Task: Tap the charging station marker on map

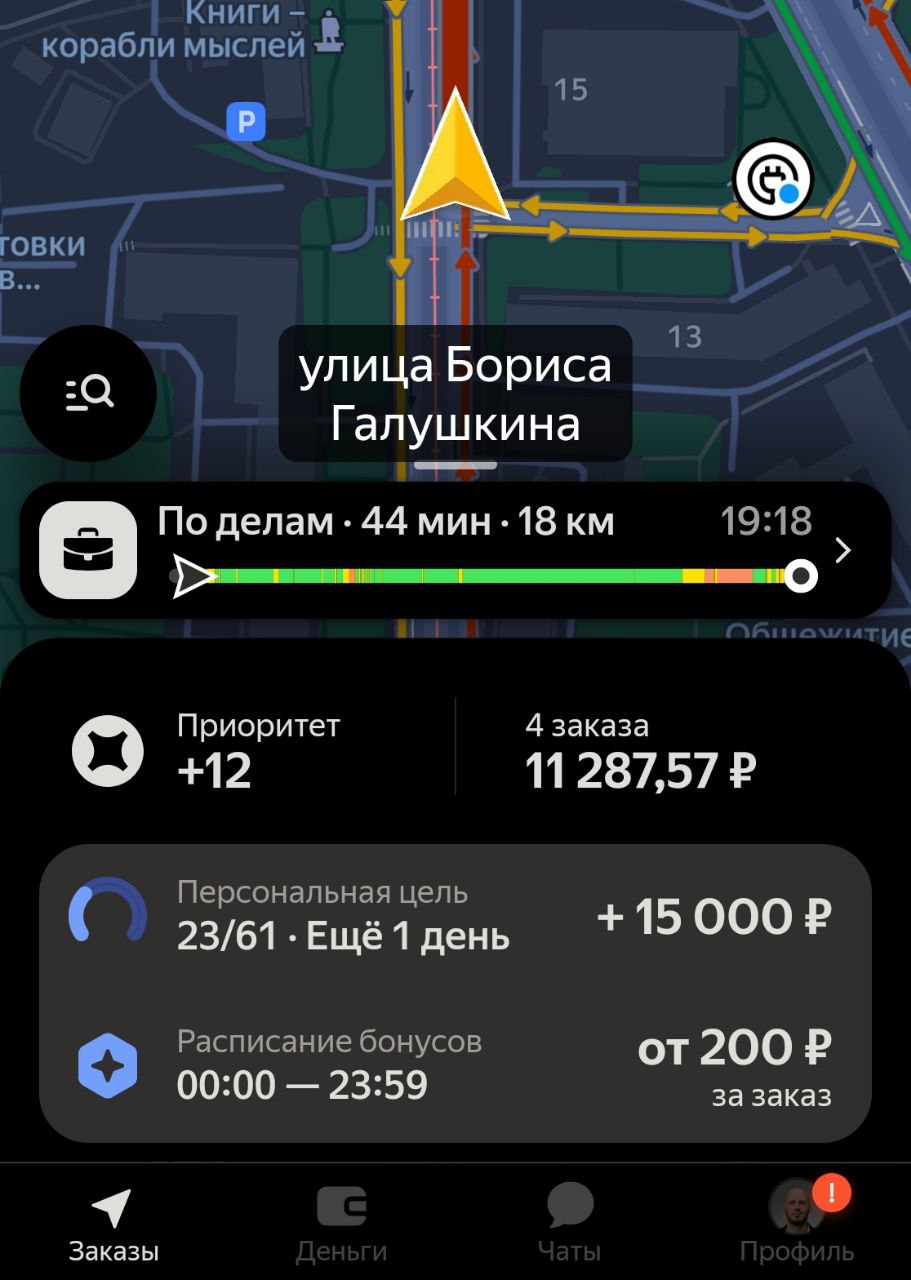Action: (x=772, y=180)
